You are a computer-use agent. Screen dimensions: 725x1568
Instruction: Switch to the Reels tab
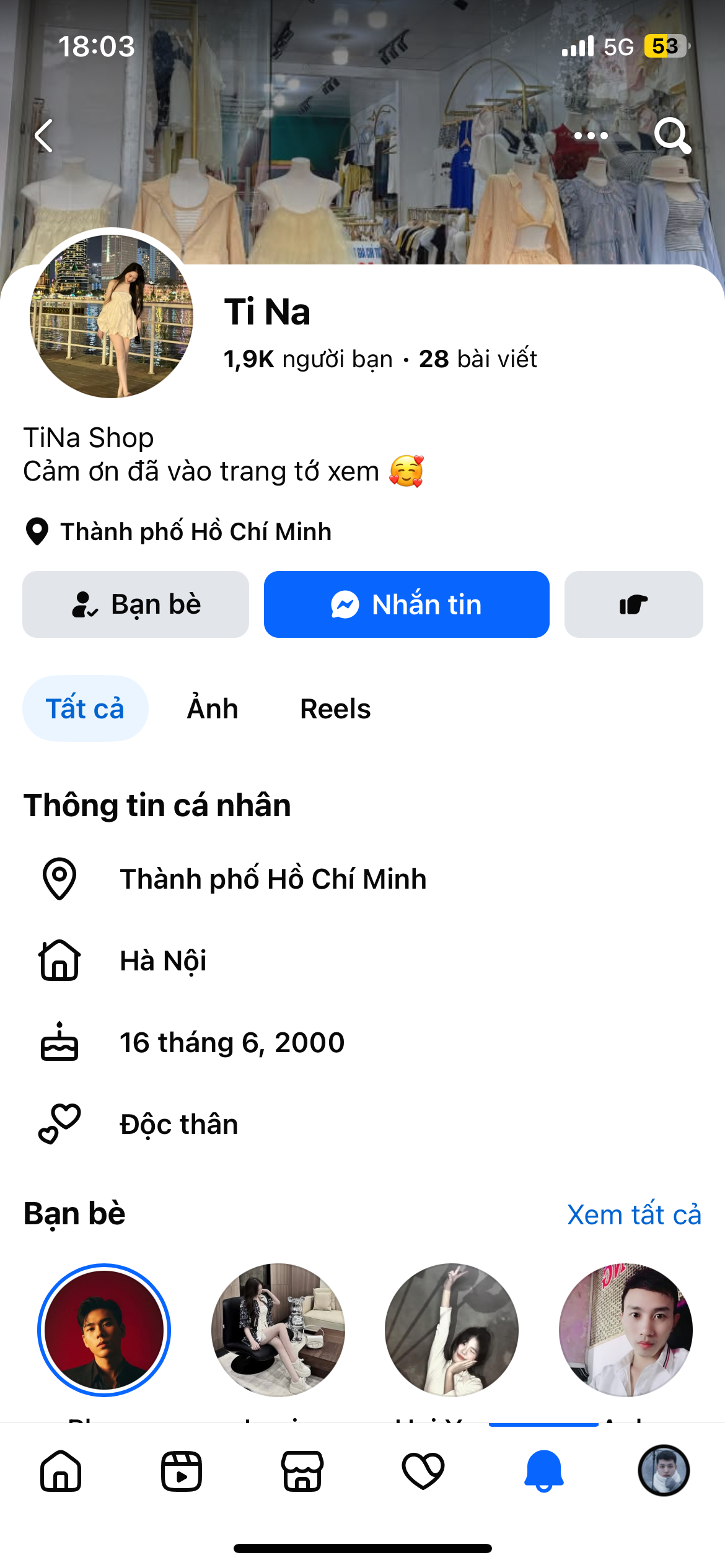(335, 708)
